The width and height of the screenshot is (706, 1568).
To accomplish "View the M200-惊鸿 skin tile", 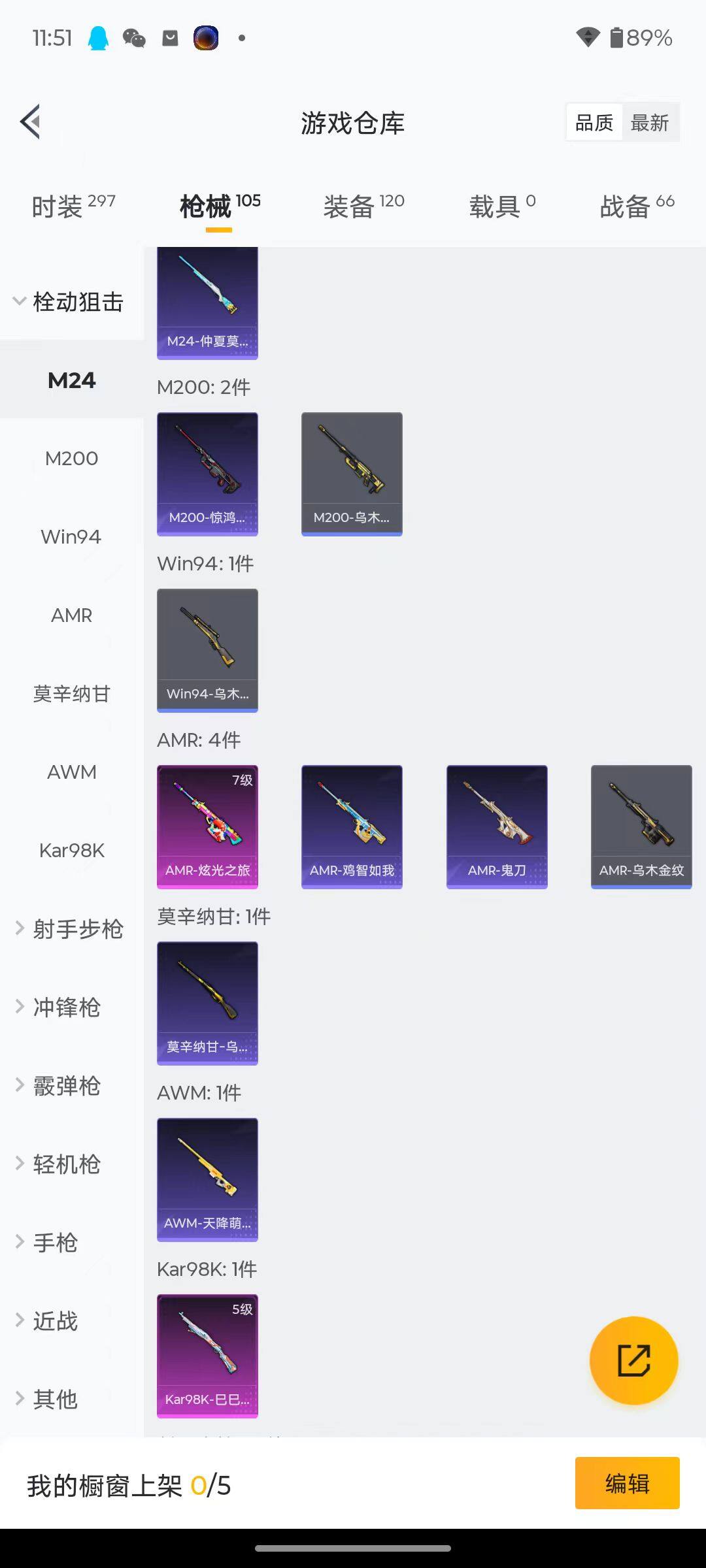I will click(x=207, y=474).
